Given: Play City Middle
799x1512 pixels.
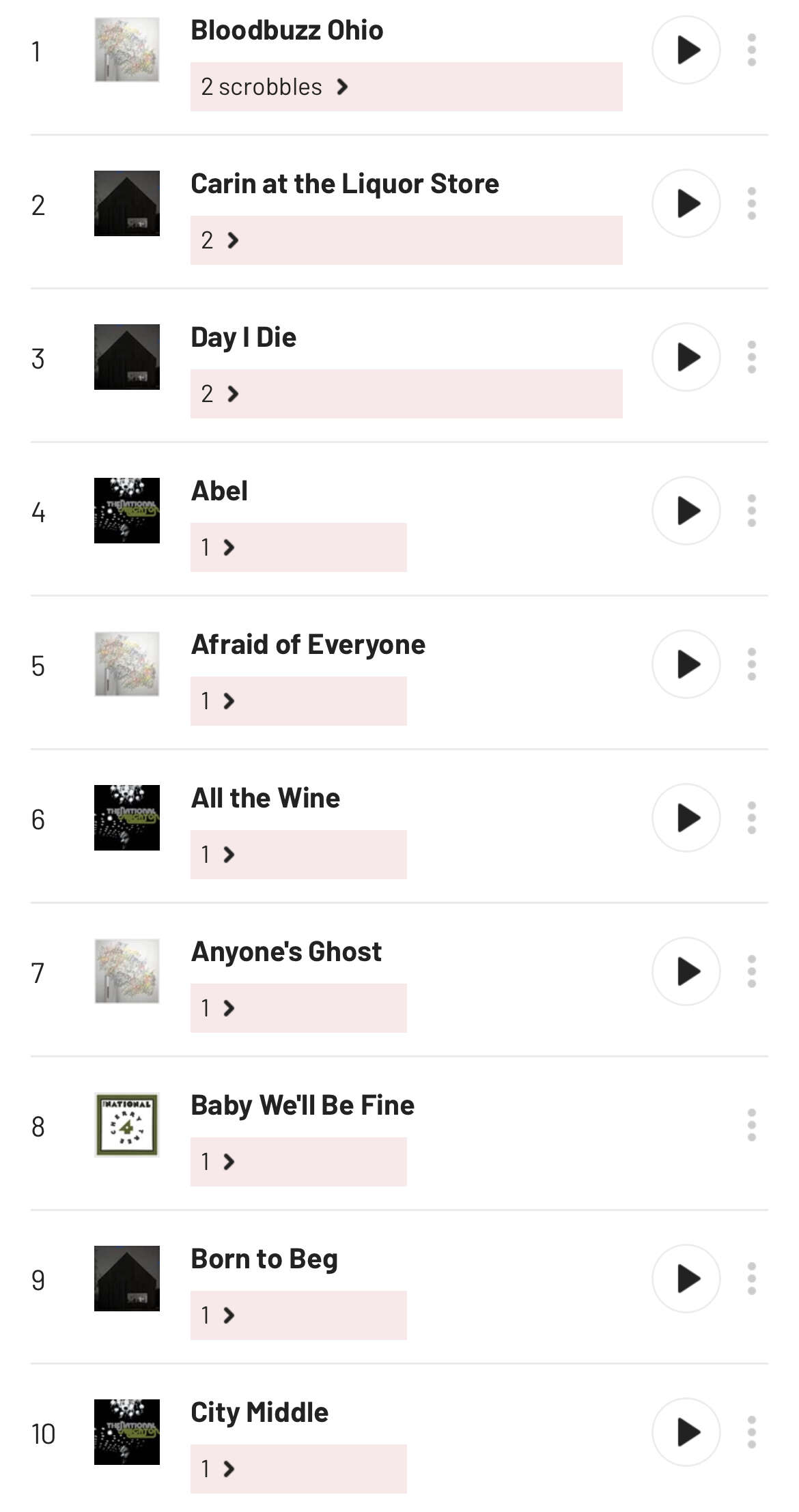Looking at the screenshot, I should [686, 1432].
